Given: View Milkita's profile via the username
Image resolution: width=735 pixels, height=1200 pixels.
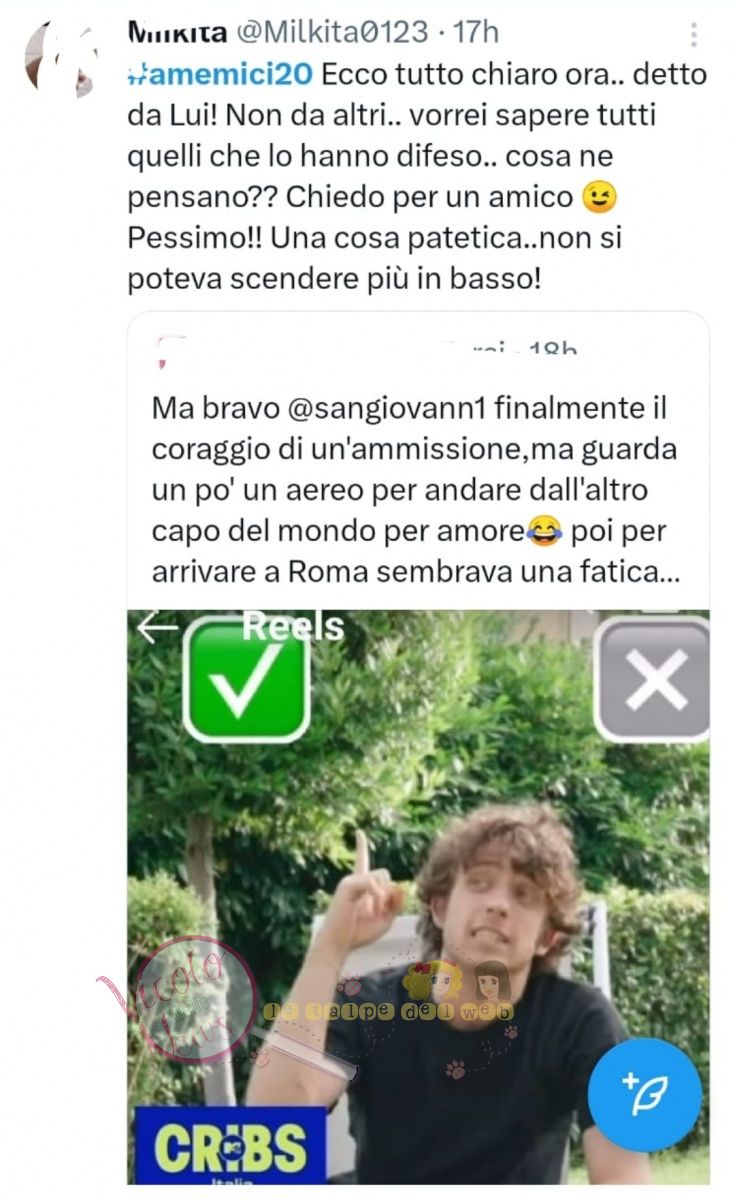Looking at the screenshot, I should click(331, 32).
